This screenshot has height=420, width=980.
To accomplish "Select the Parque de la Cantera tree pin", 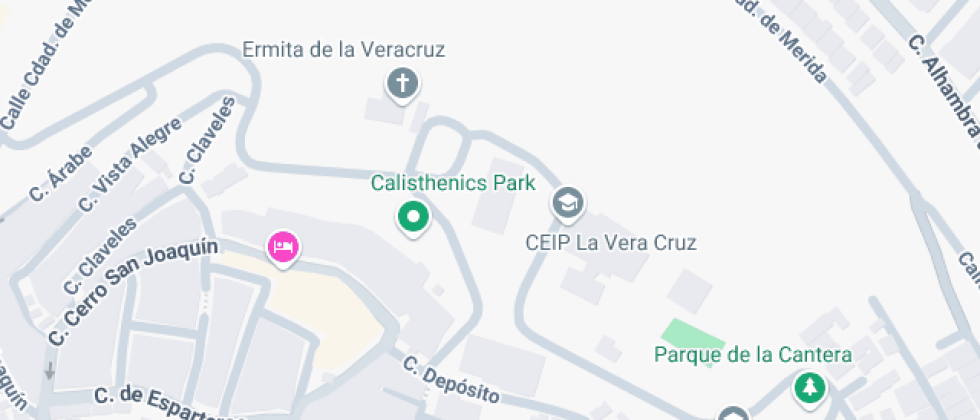I will pyautogui.click(x=808, y=387).
